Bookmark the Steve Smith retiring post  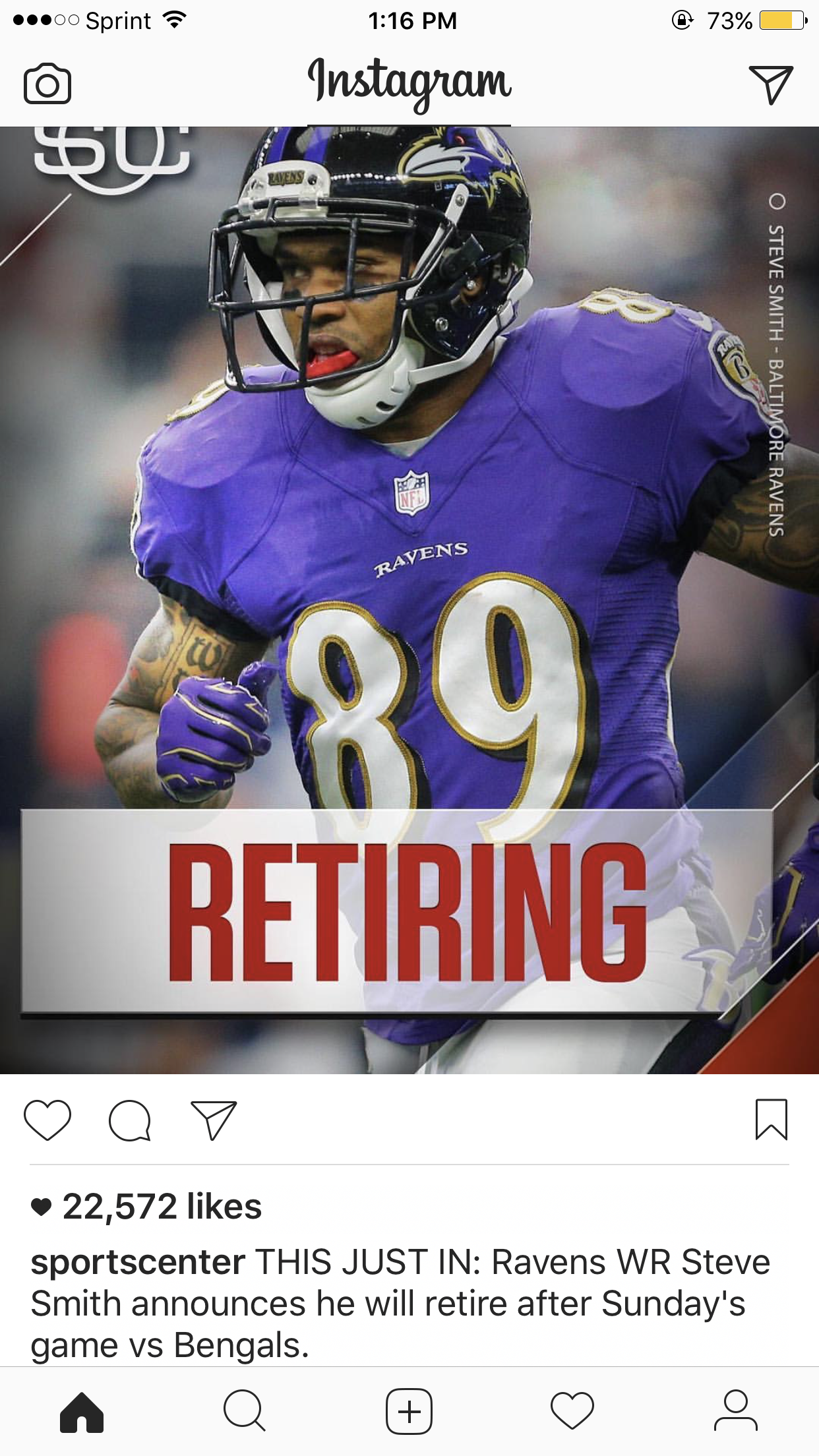[771, 1119]
